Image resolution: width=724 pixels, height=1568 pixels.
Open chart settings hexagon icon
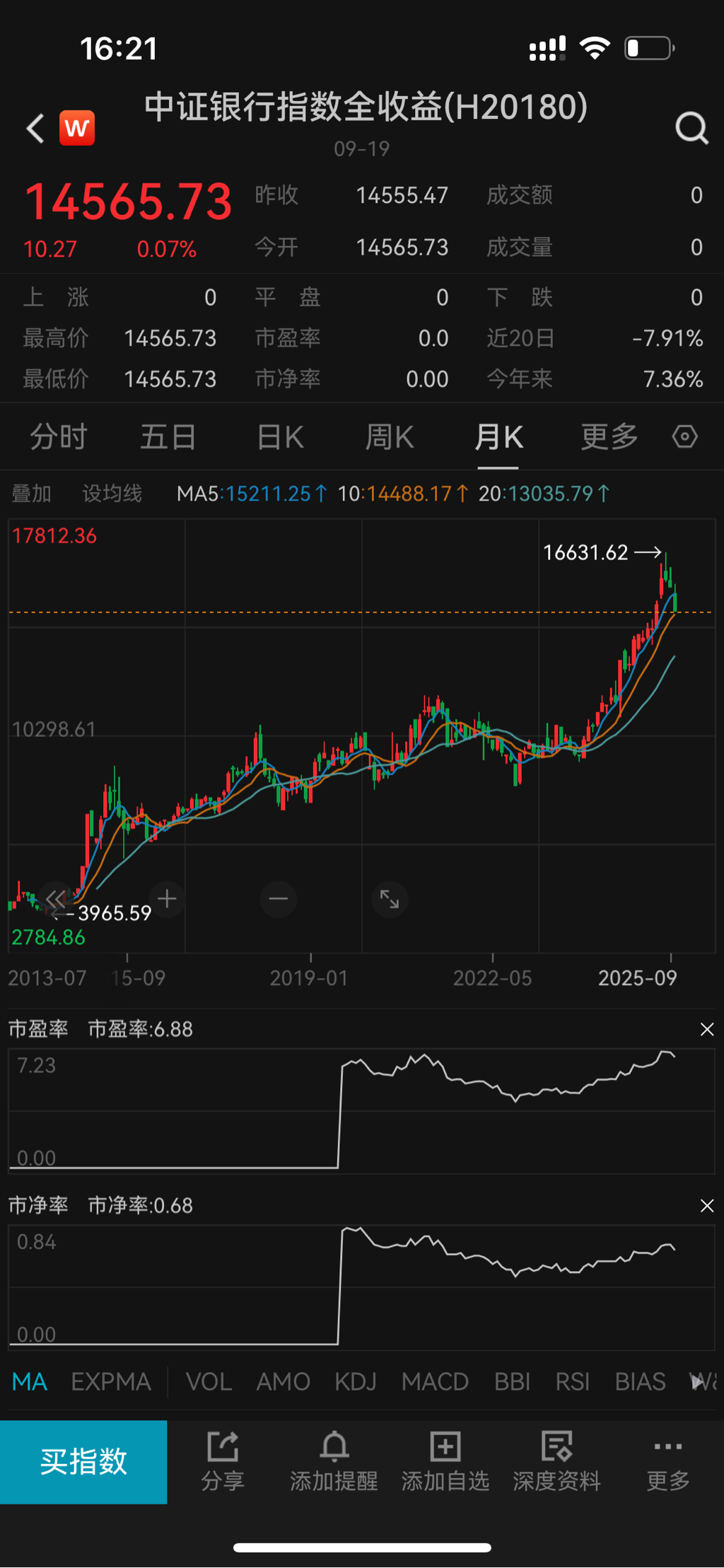tap(684, 437)
